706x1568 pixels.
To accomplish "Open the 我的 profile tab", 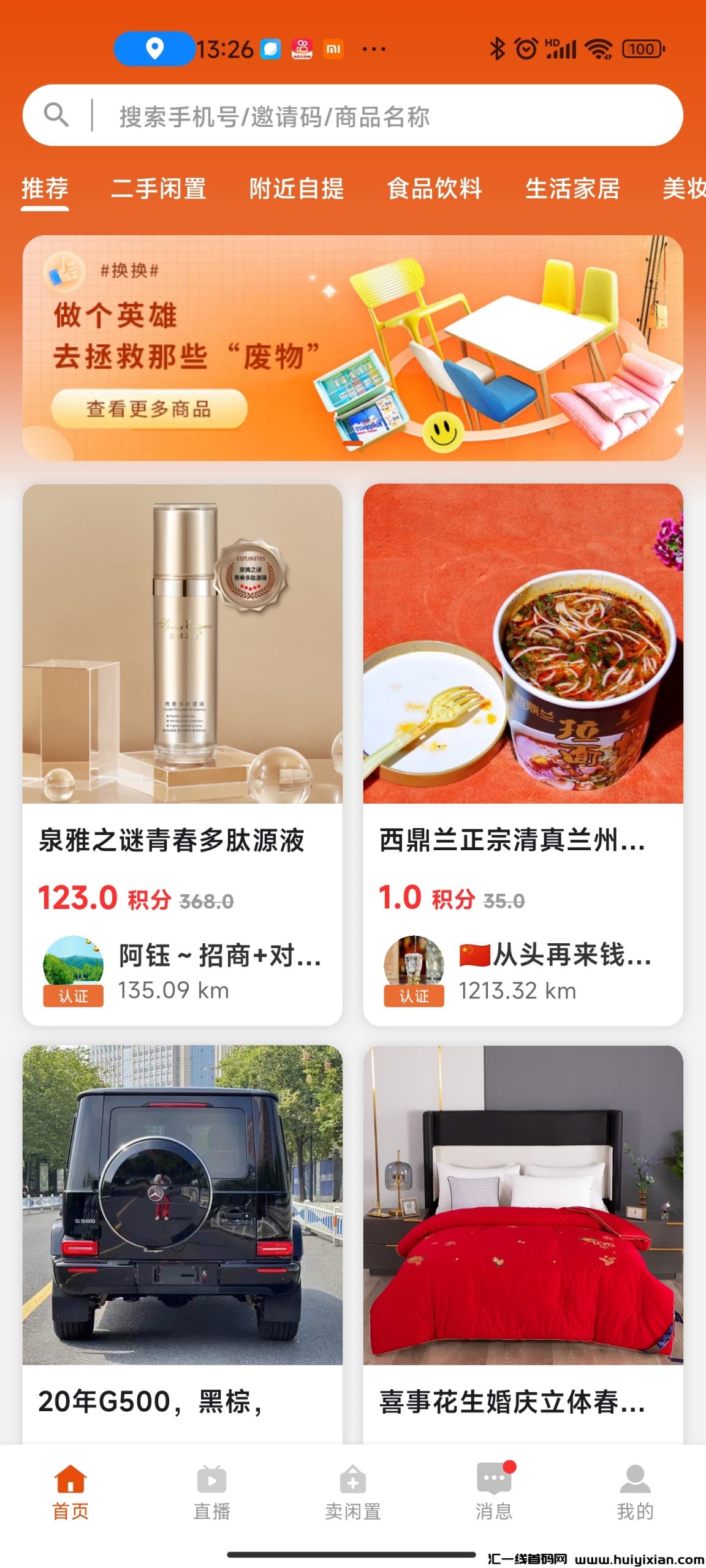I will (635, 1492).
